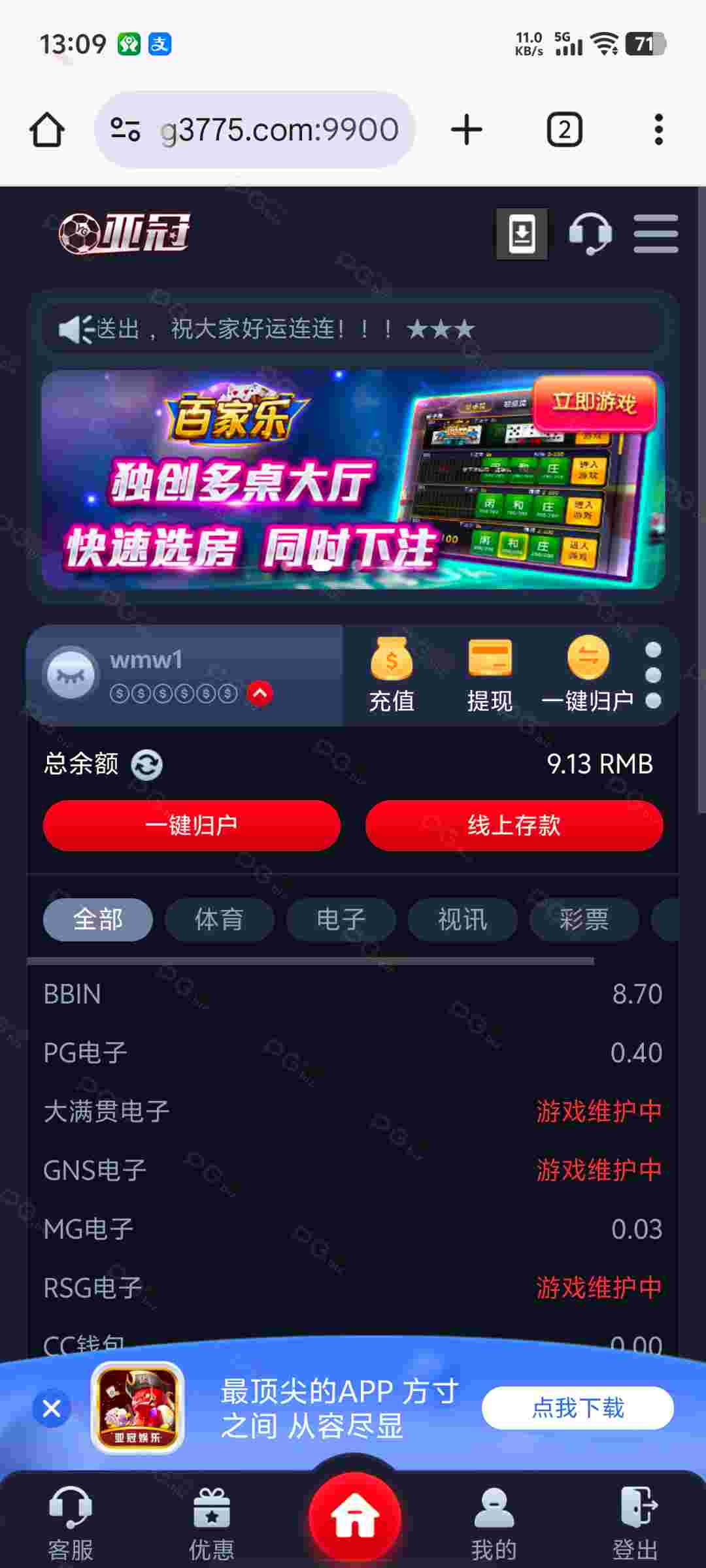The image size is (706, 1568).
Task: Tap the red 一键归户 button
Action: pos(192,825)
